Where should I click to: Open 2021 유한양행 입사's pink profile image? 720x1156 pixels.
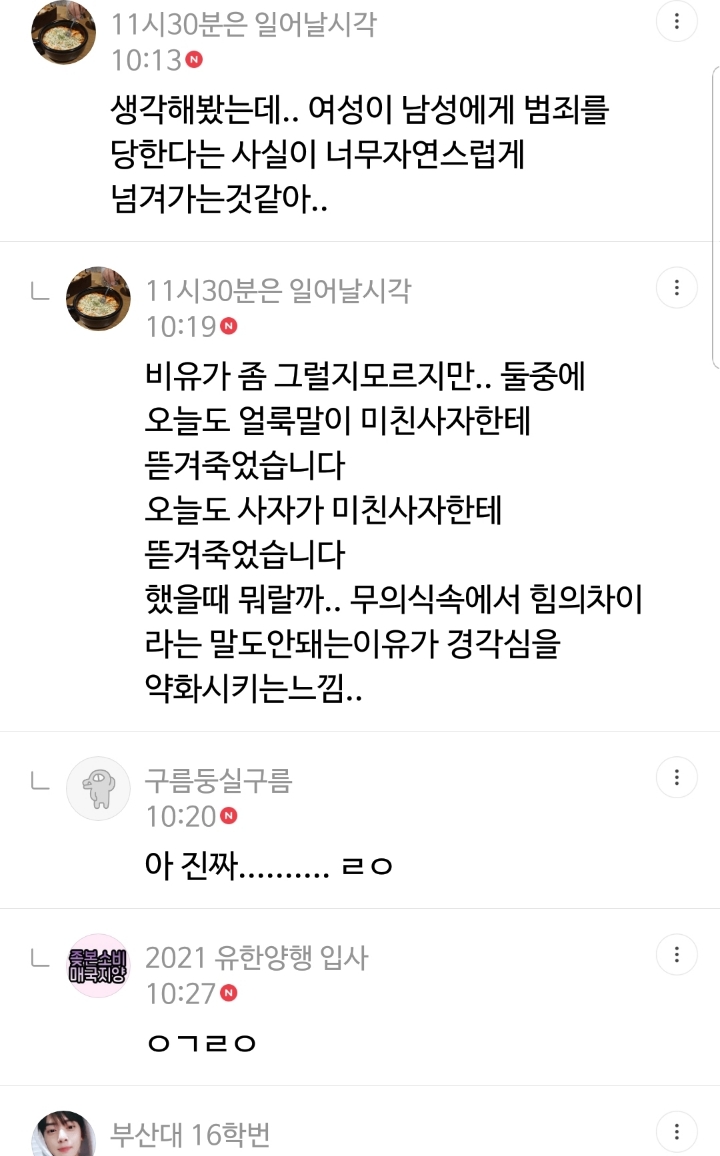[97, 966]
